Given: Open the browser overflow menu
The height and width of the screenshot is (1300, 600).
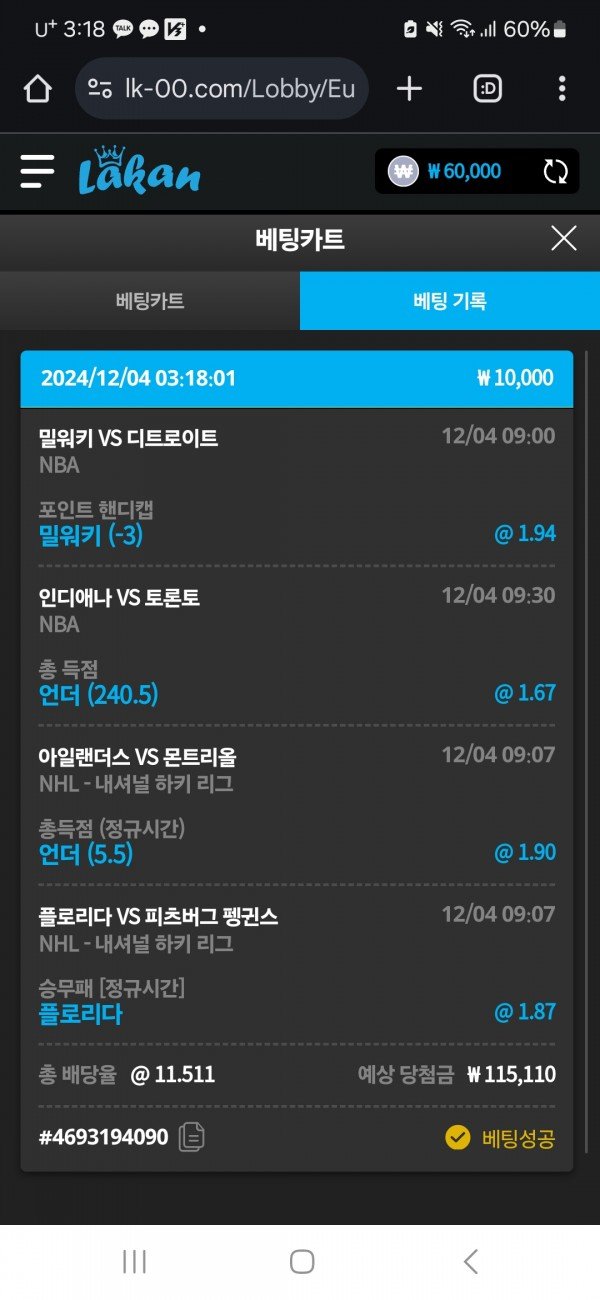Looking at the screenshot, I should point(562,89).
